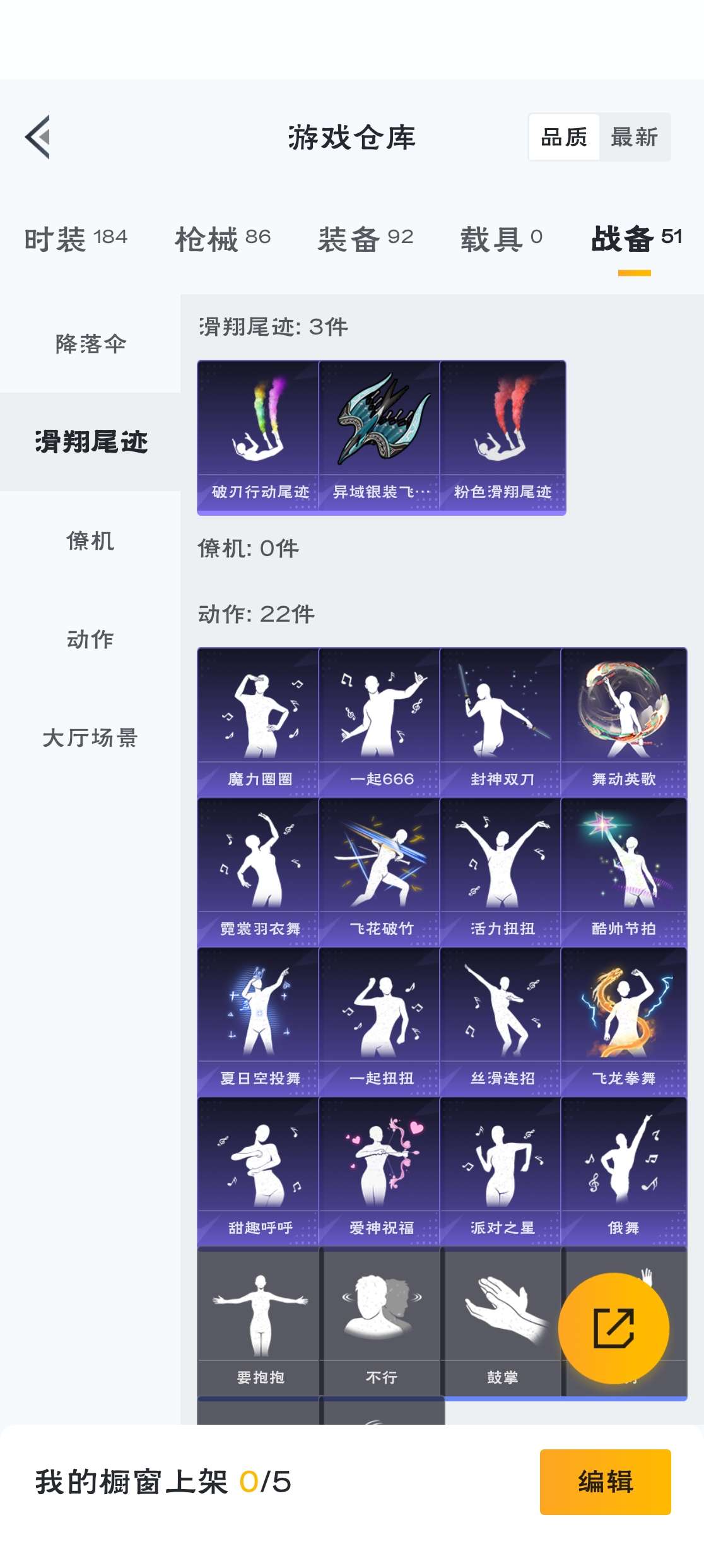Sort items by 品质

tap(564, 137)
